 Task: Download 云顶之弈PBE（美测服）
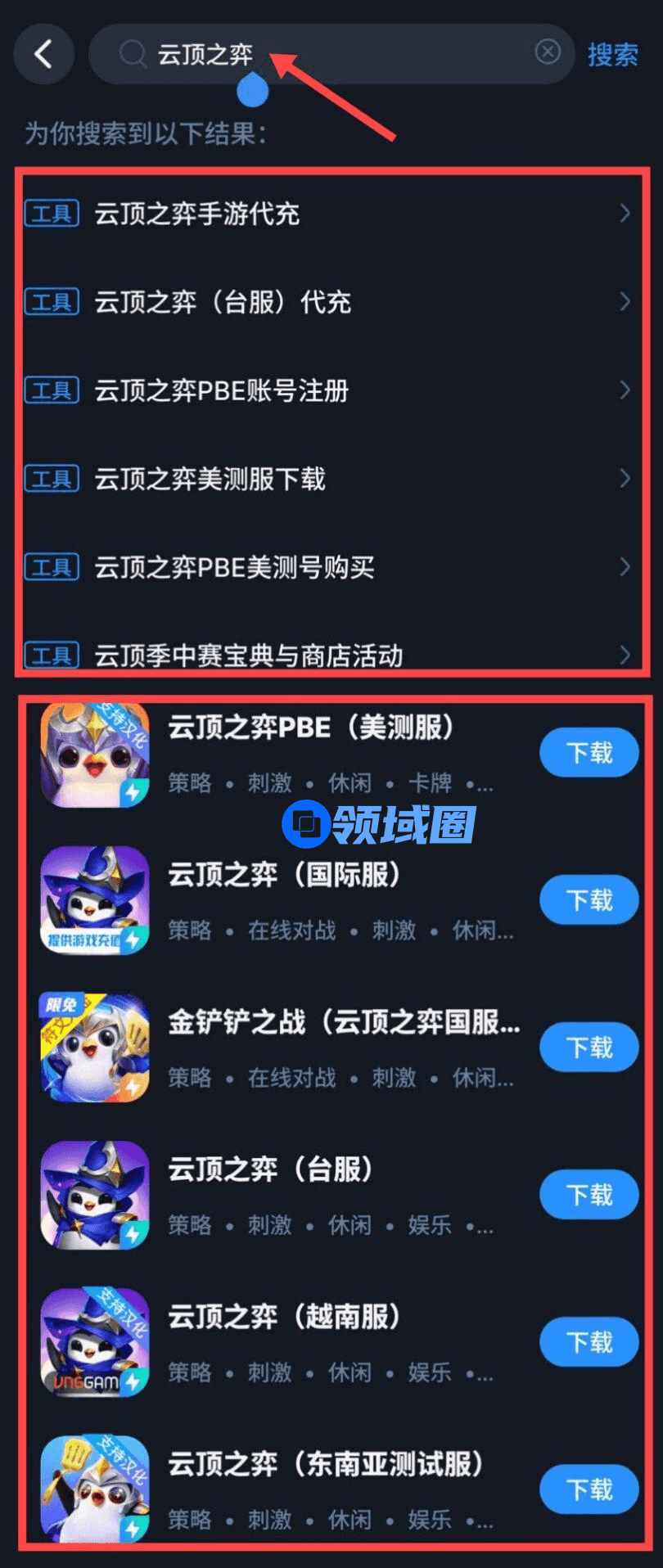pyautogui.click(x=589, y=753)
